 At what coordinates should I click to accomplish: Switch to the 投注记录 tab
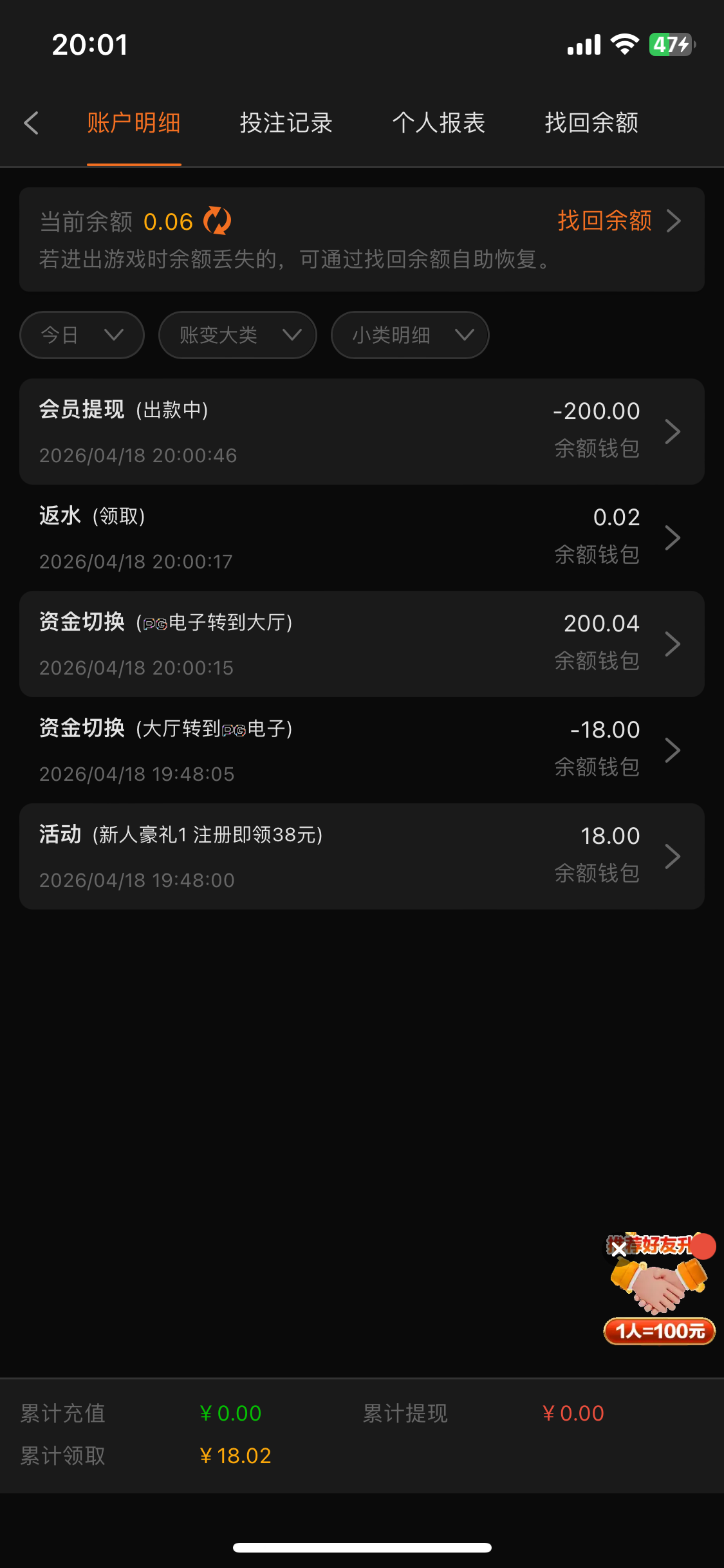[286, 123]
